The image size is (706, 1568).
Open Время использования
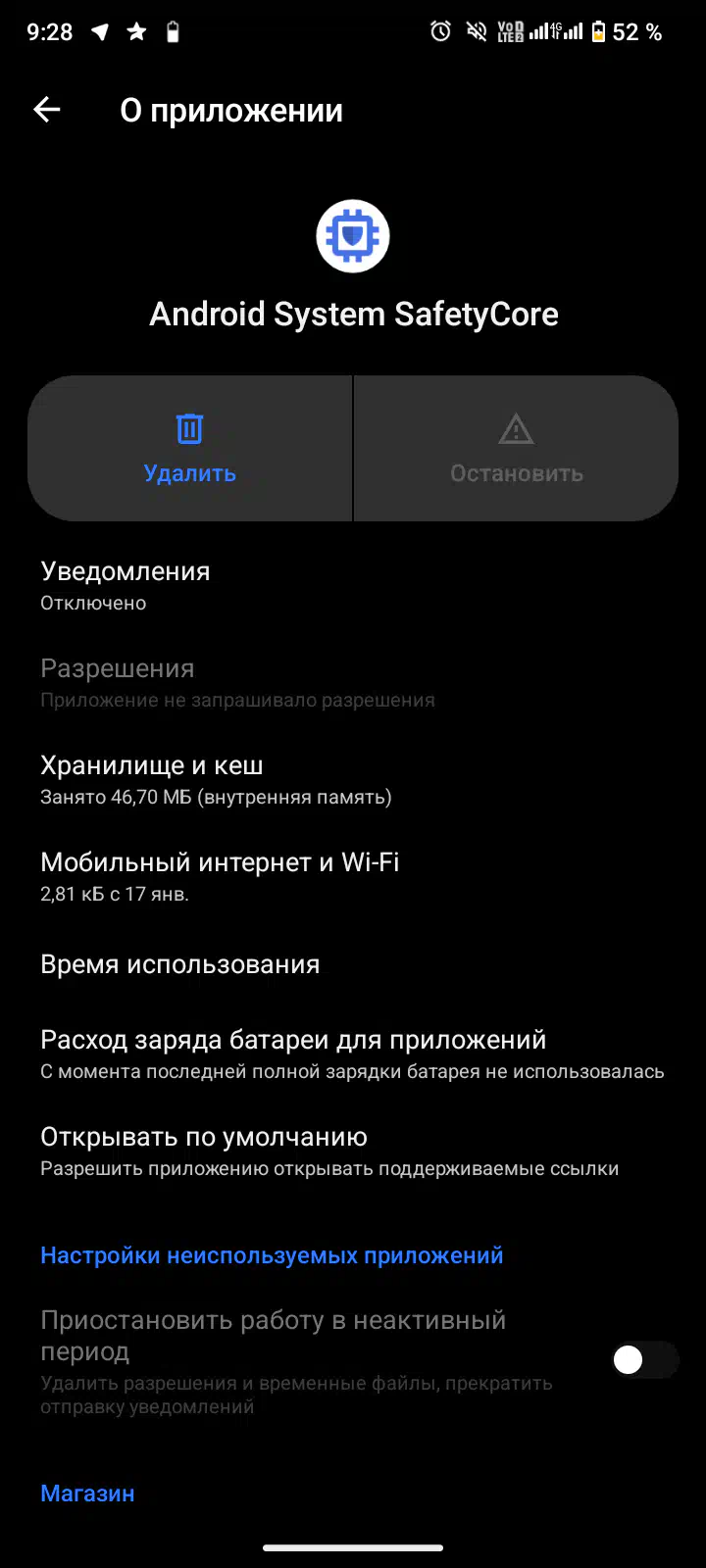coord(353,964)
